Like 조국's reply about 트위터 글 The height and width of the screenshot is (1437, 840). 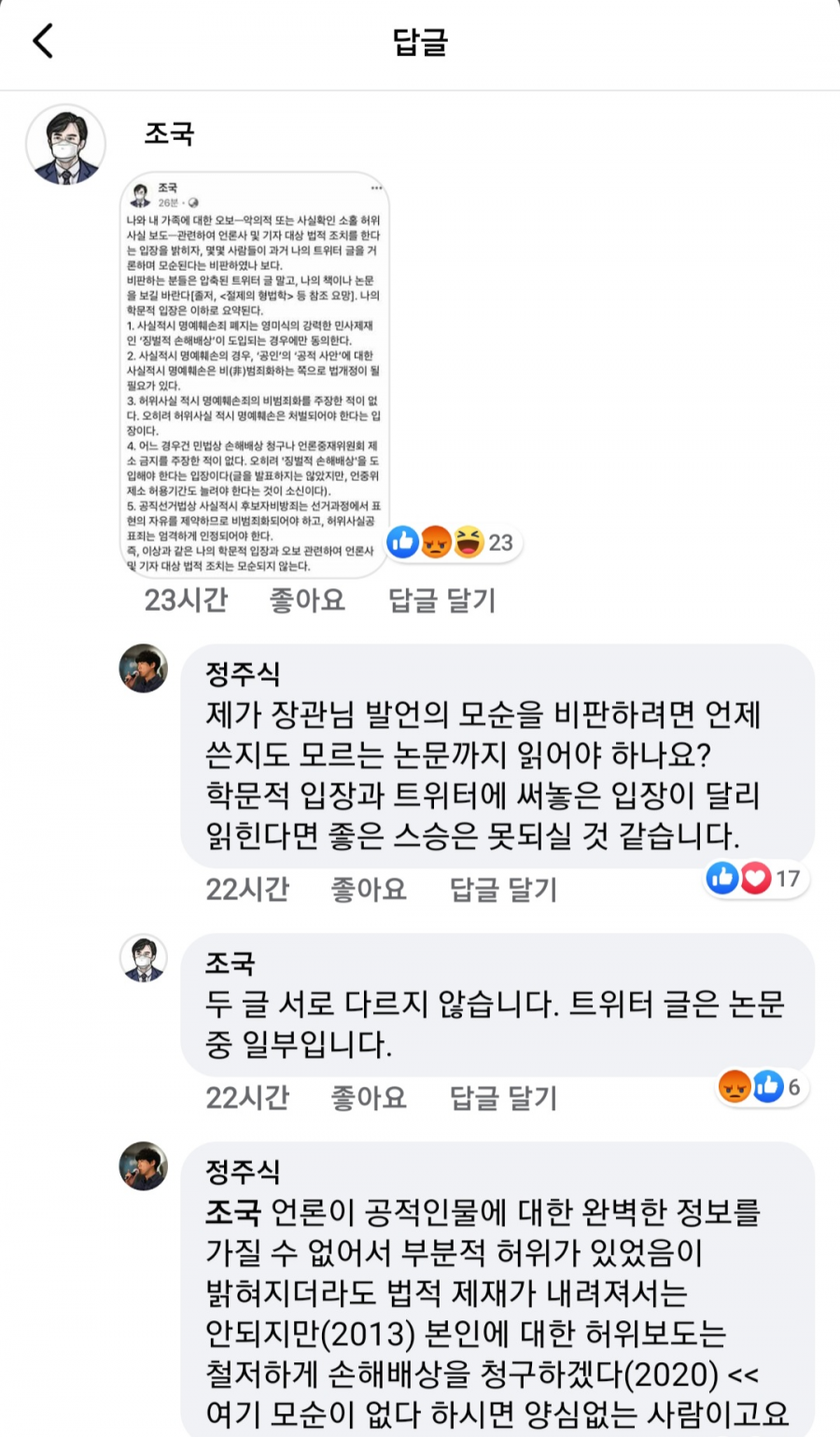(x=369, y=1097)
